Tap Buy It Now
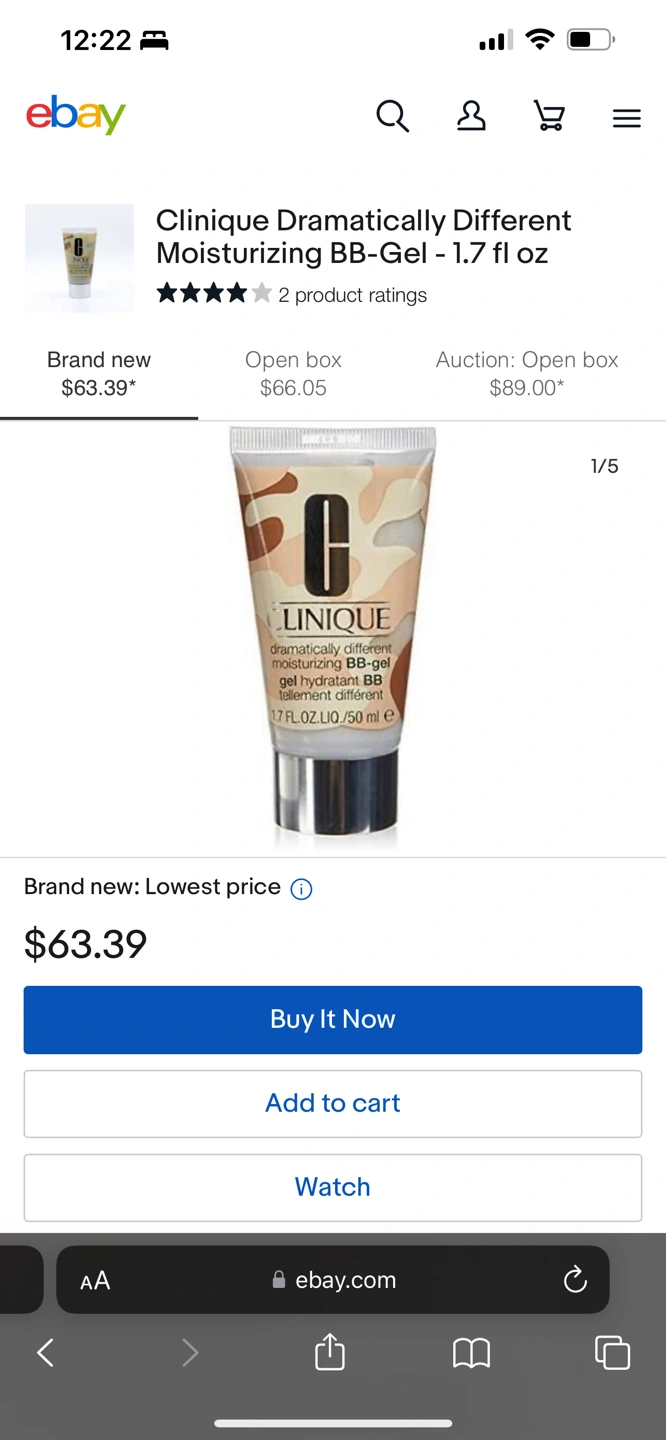Viewport: 666px width, 1440px height. 333,1019
